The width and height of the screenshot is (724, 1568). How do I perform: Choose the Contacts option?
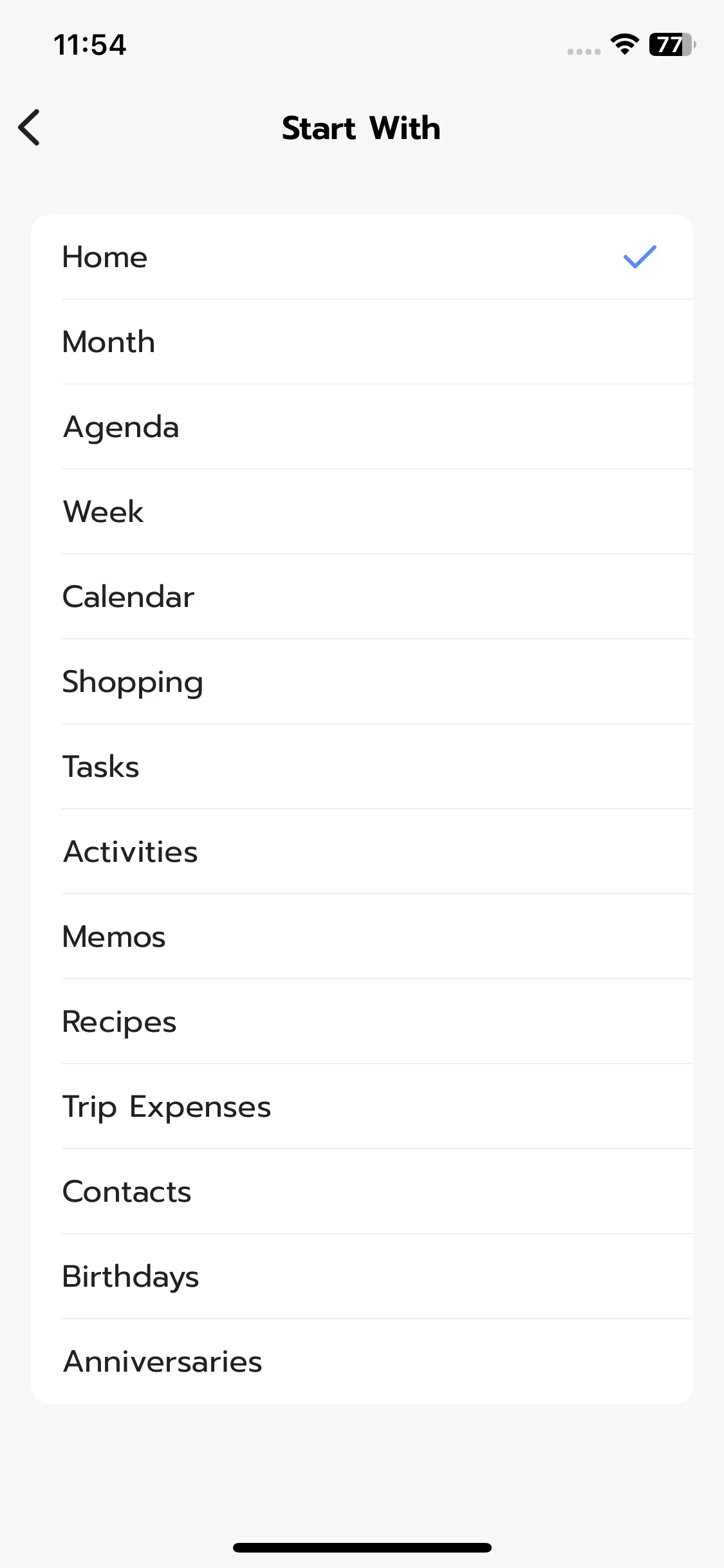(x=360, y=1191)
